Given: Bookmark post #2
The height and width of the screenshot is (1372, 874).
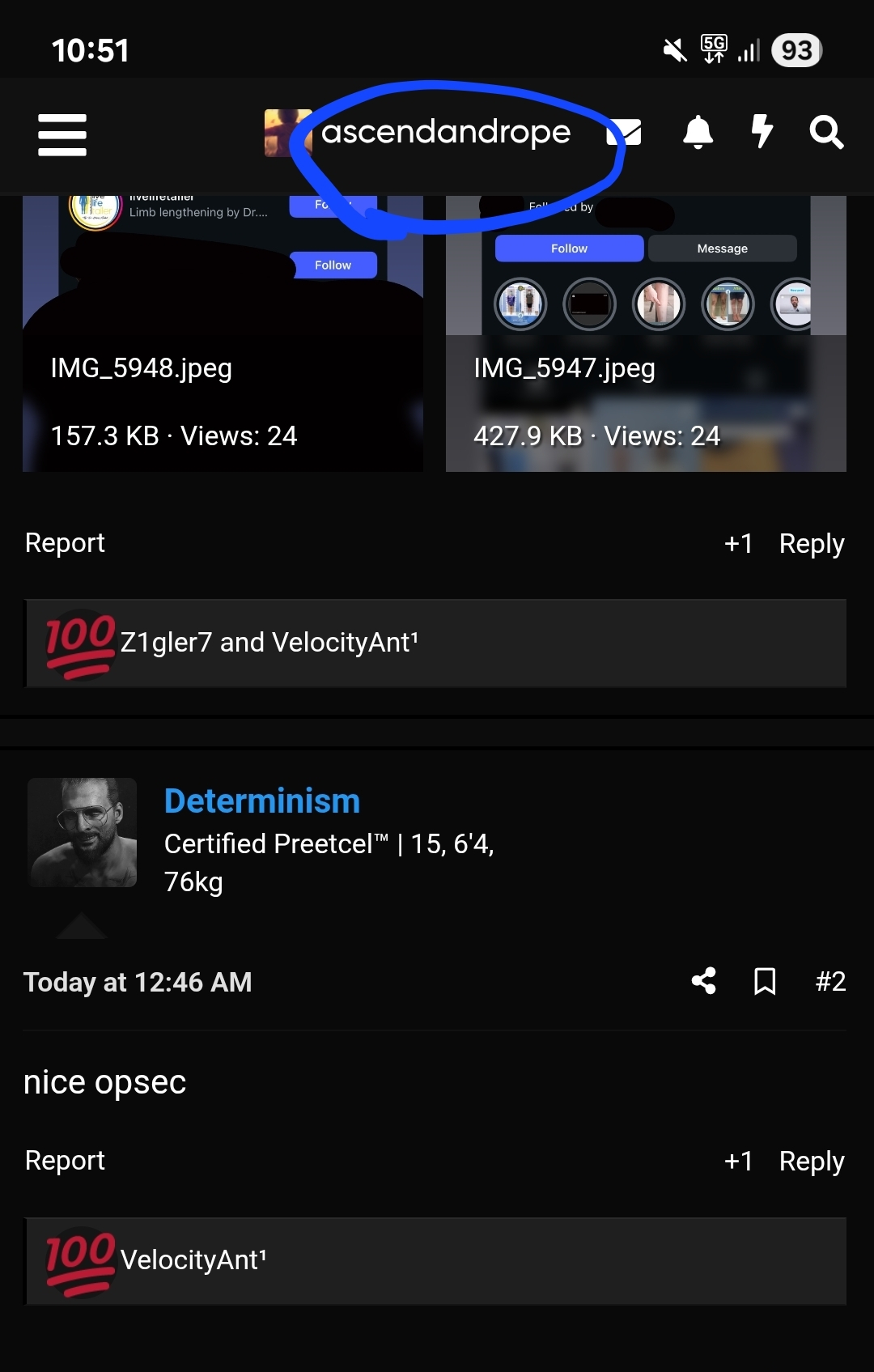Looking at the screenshot, I should [x=765, y=981].
